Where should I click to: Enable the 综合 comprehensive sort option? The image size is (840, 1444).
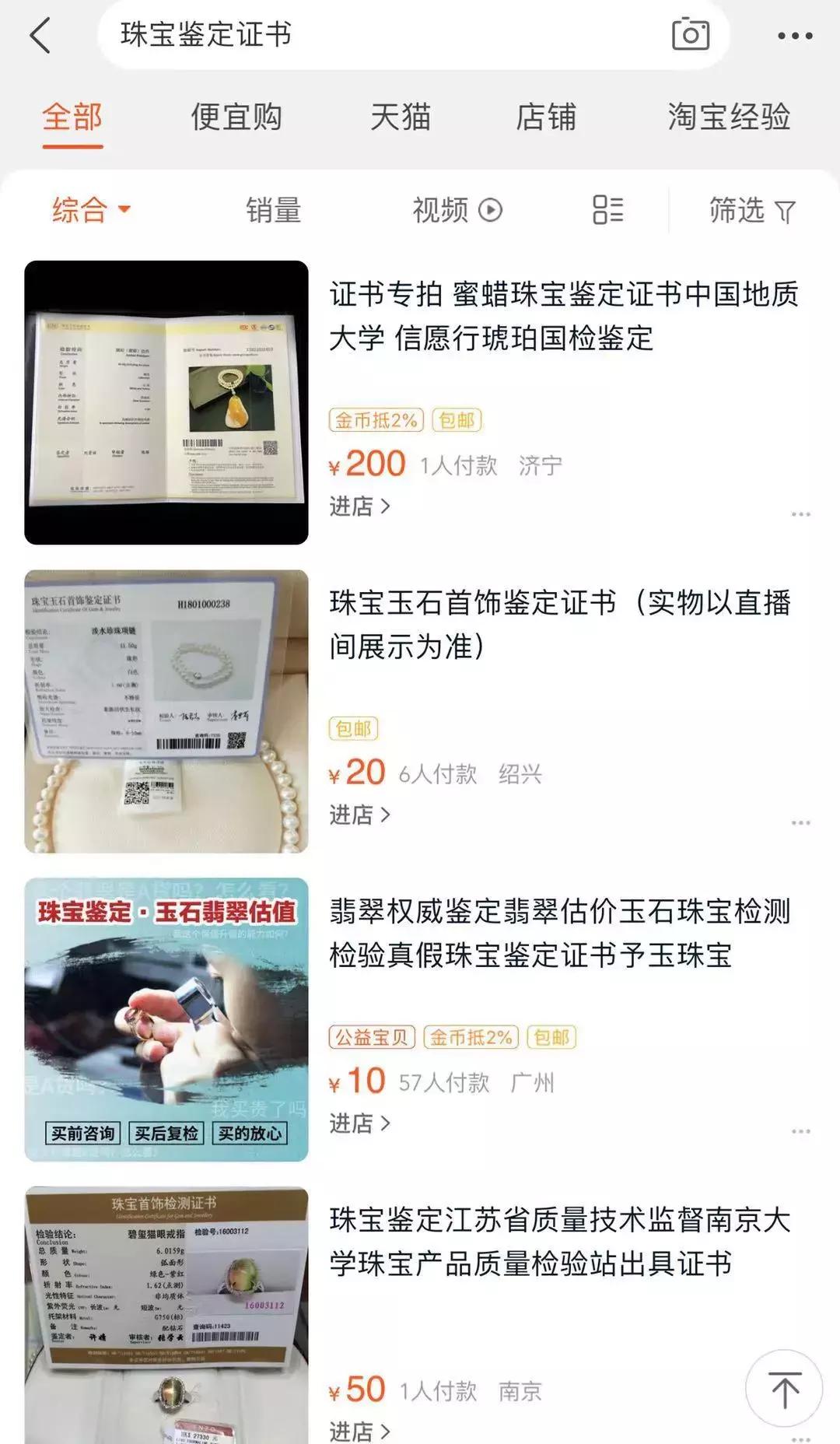pos(78,209)
